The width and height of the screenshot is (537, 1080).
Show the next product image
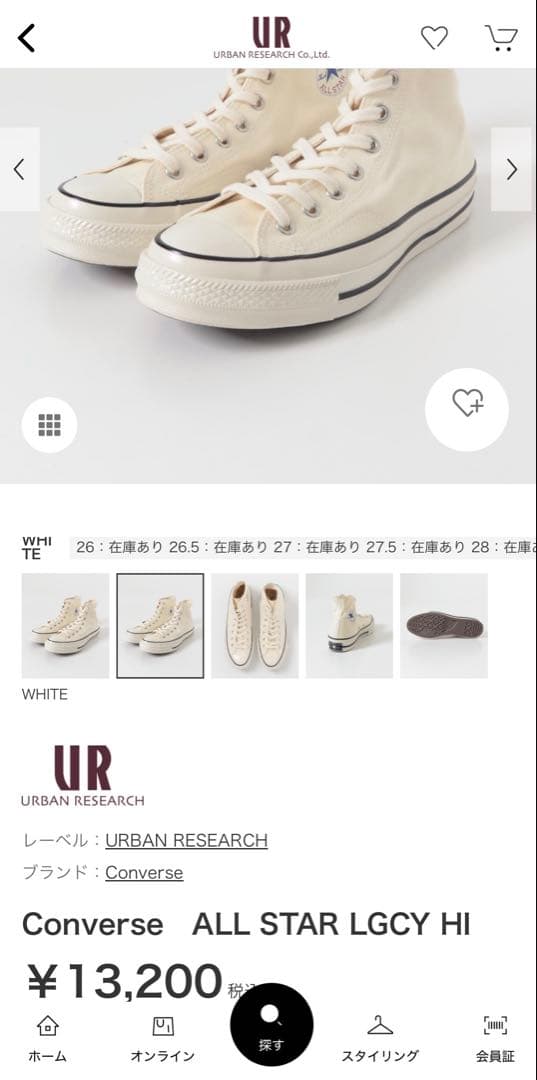[x=512, y=169]
